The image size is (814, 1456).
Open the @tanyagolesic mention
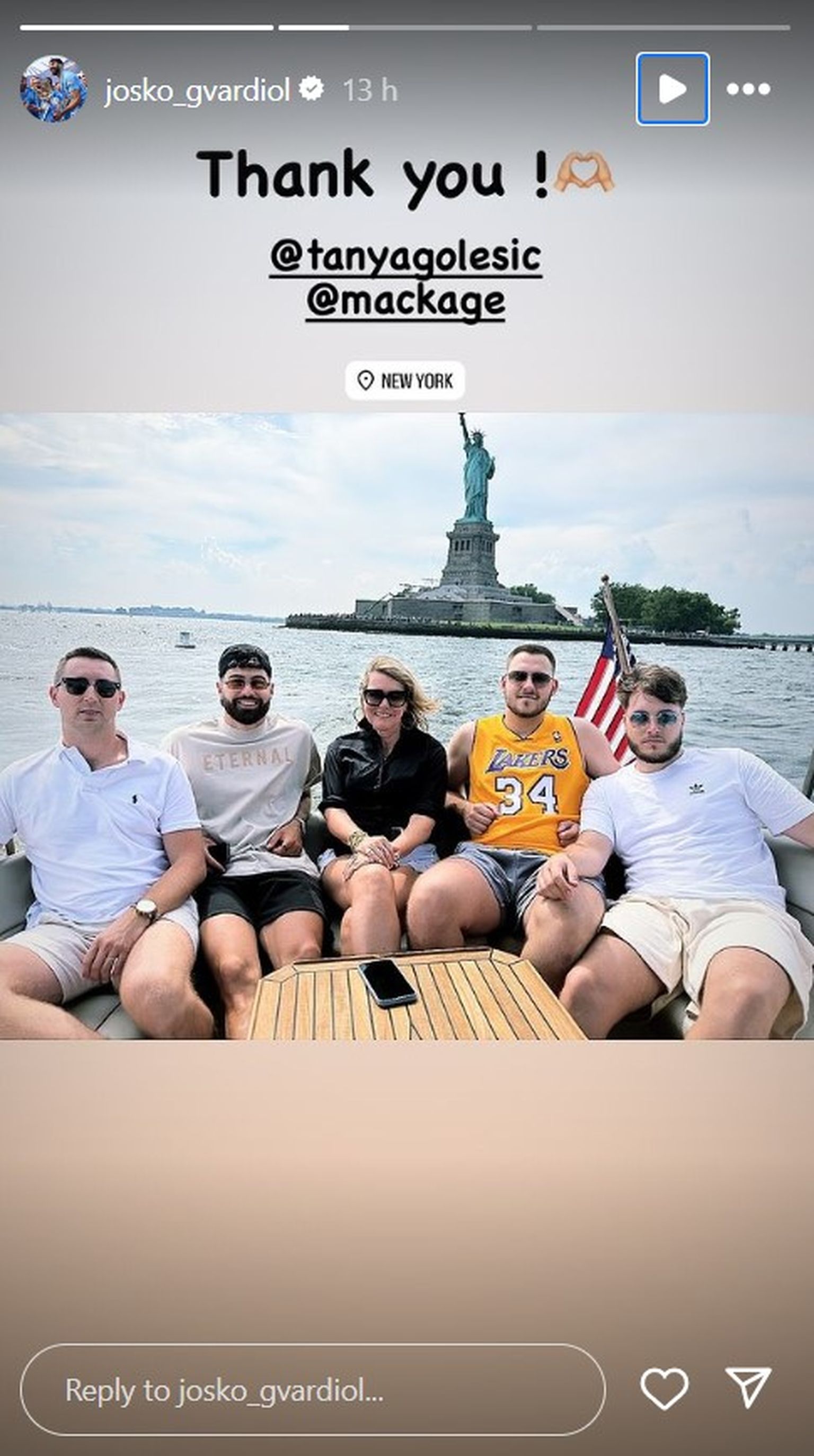[405, 256]
